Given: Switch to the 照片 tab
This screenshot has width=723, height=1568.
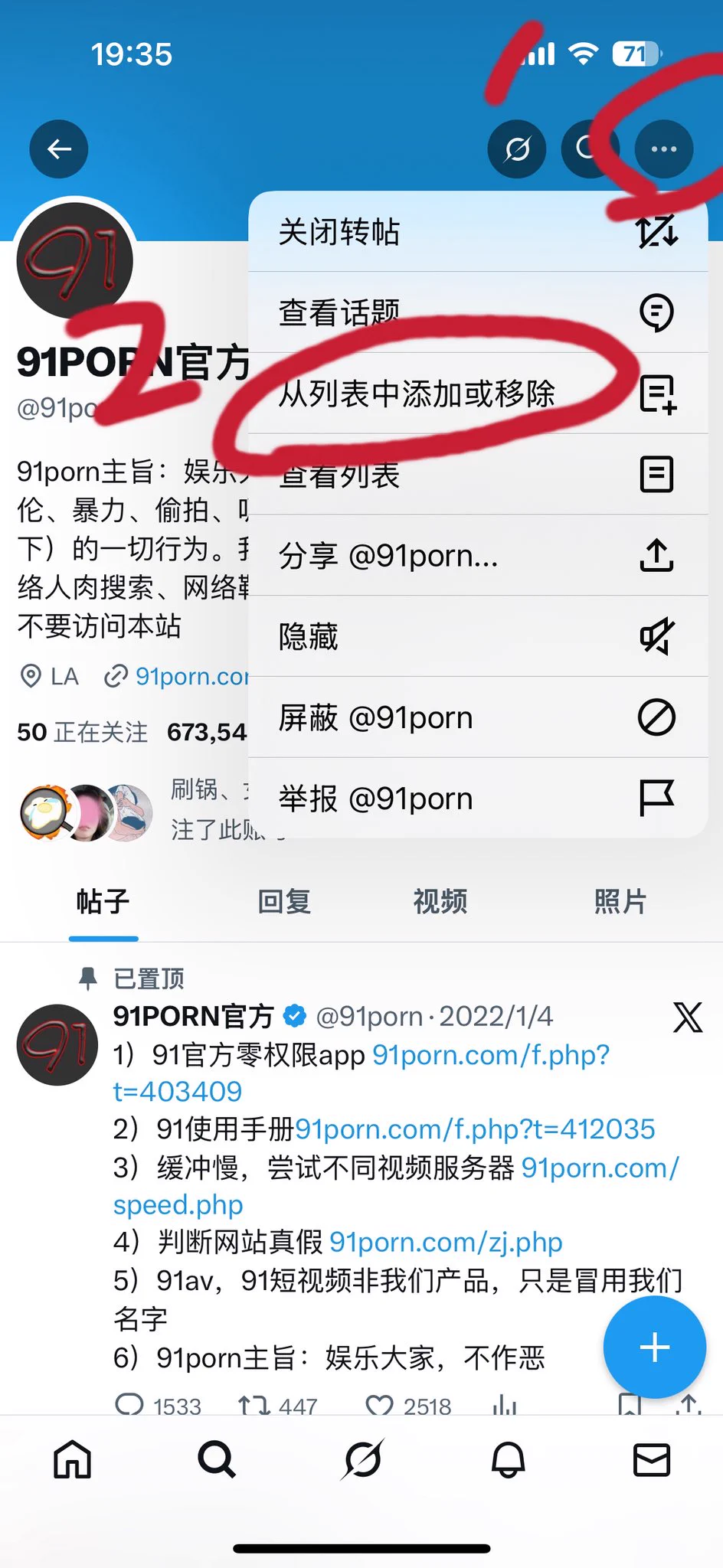Looking at the screenshot, I should (x=620, y=902).
